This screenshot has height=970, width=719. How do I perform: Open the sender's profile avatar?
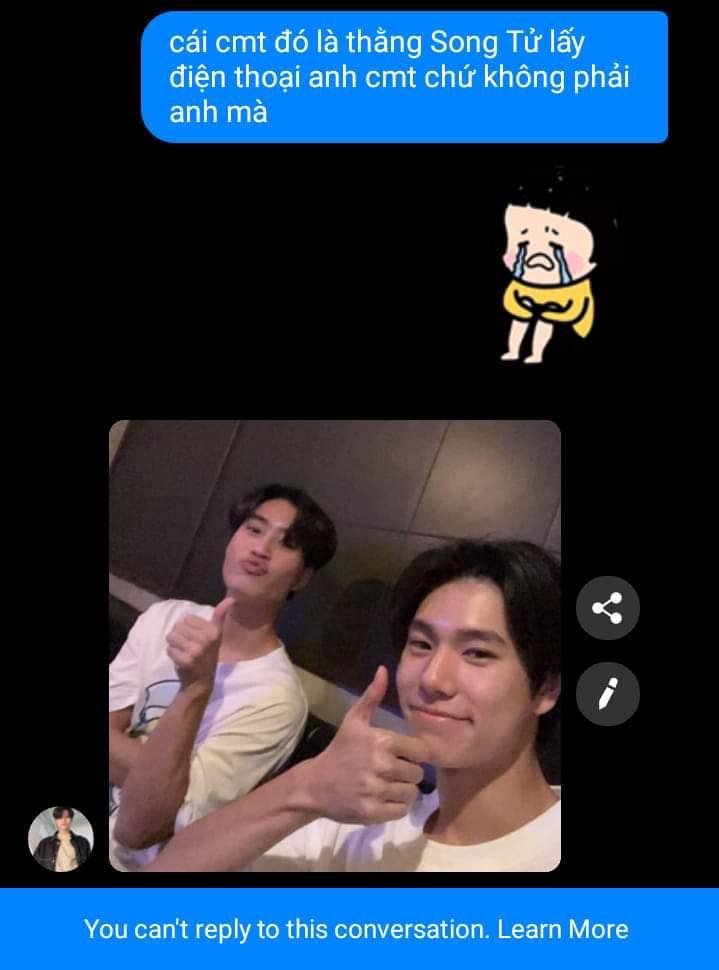[x=61, y=839]
